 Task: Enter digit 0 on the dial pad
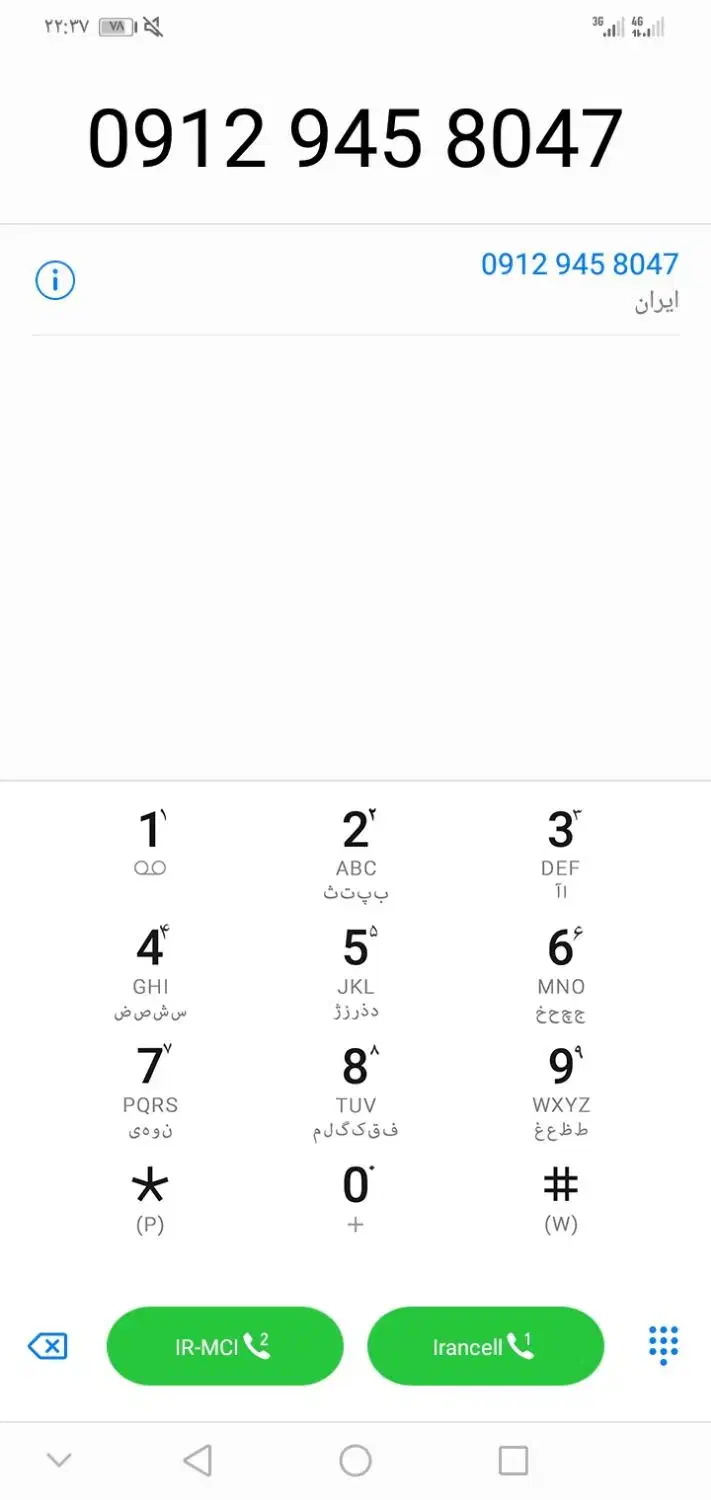(355, 1200)
